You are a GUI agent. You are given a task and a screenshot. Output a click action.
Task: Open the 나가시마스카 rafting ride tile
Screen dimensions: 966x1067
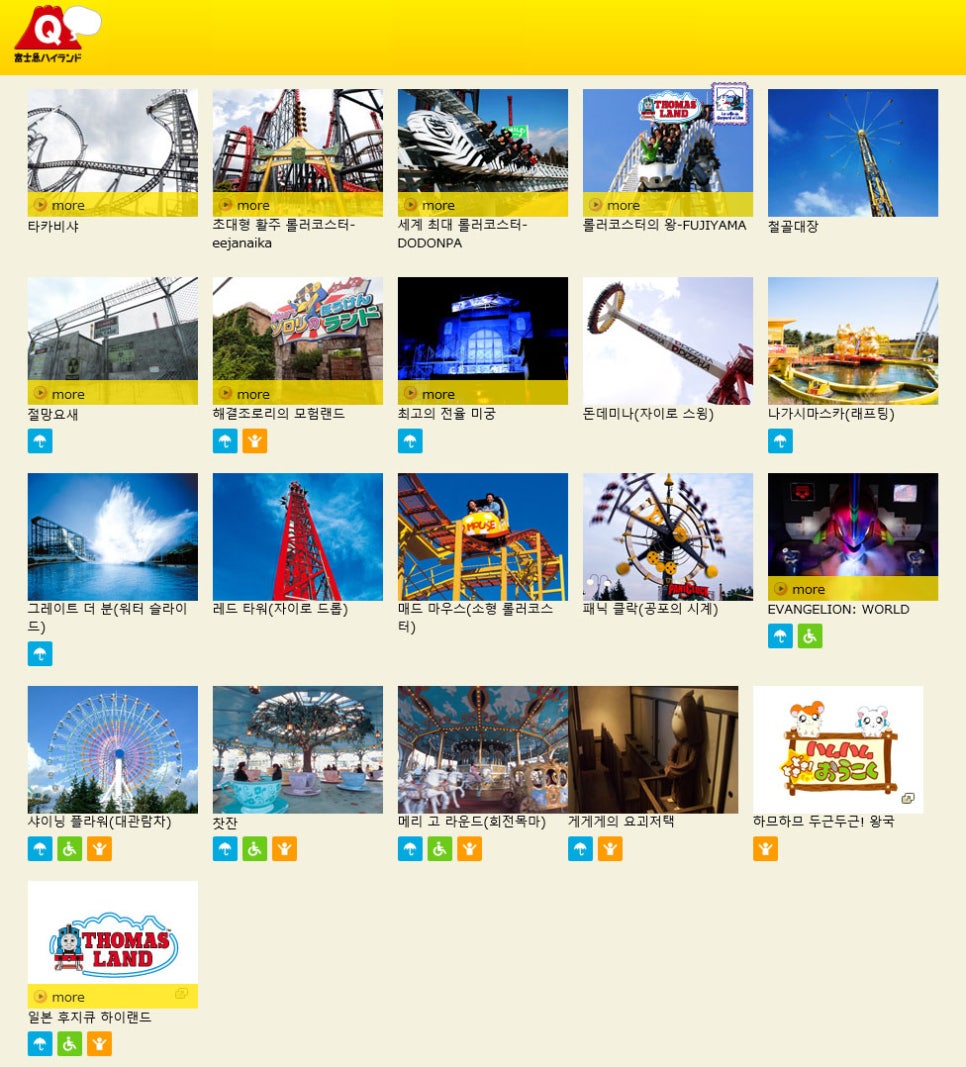852,340
